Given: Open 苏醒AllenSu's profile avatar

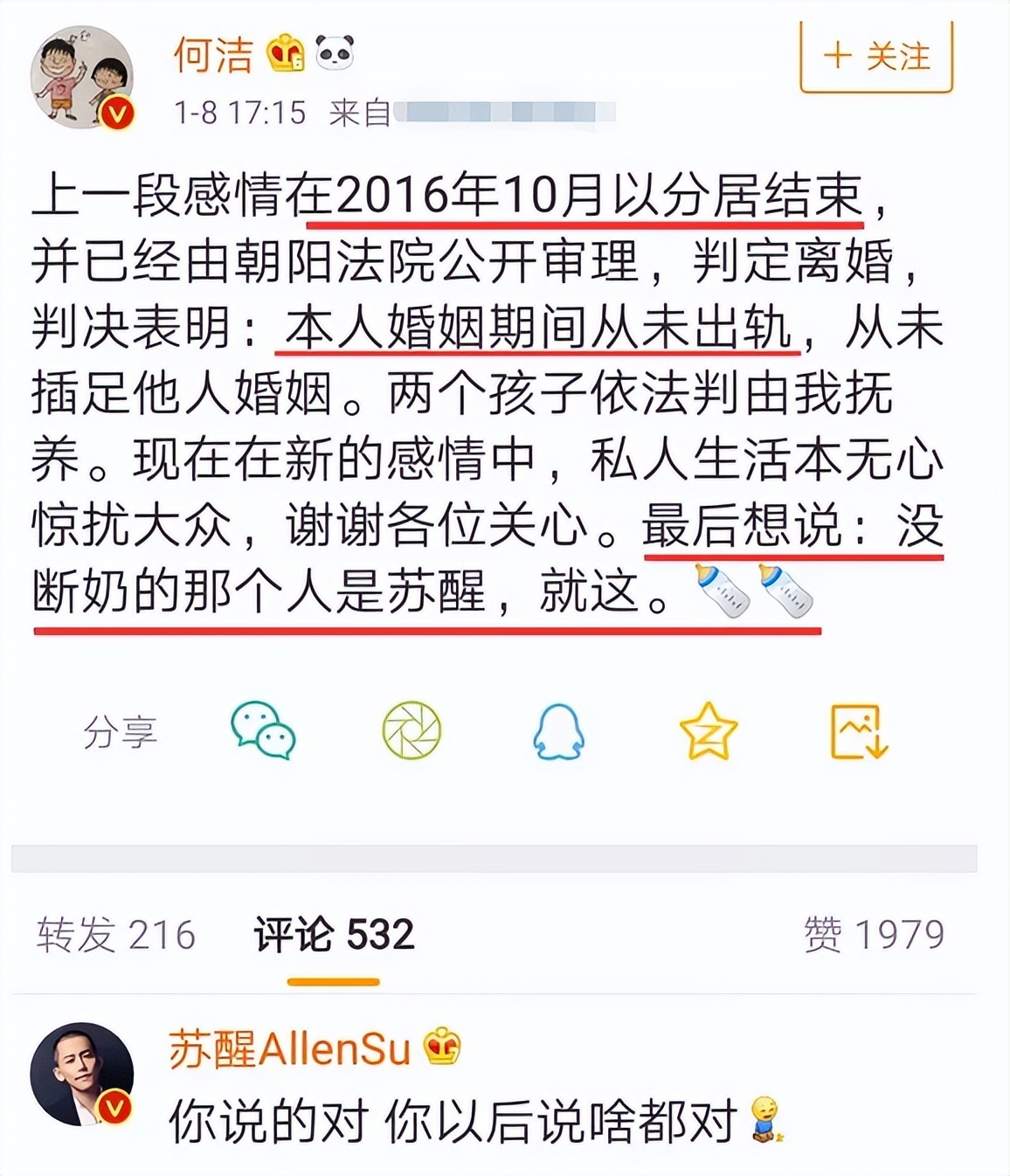Looking at the screenshot, I should click(82, 1075).
